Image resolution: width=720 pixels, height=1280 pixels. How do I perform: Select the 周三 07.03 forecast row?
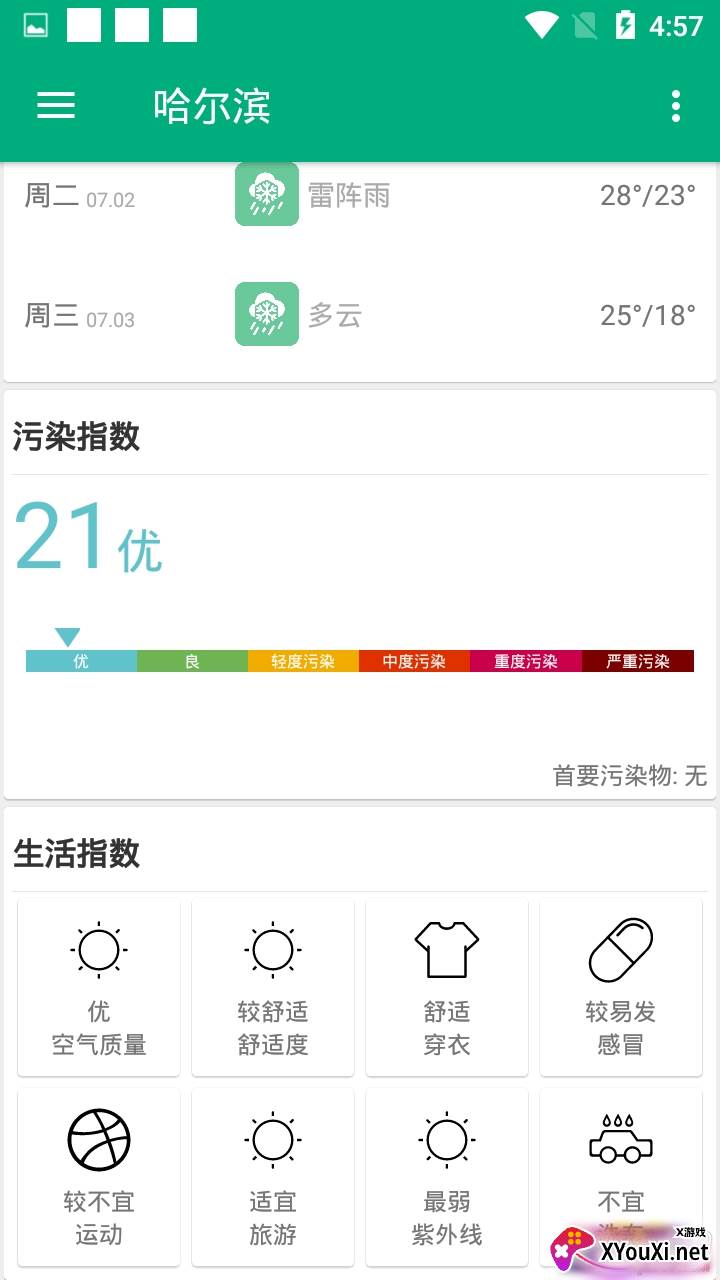(x=360, y=316)
